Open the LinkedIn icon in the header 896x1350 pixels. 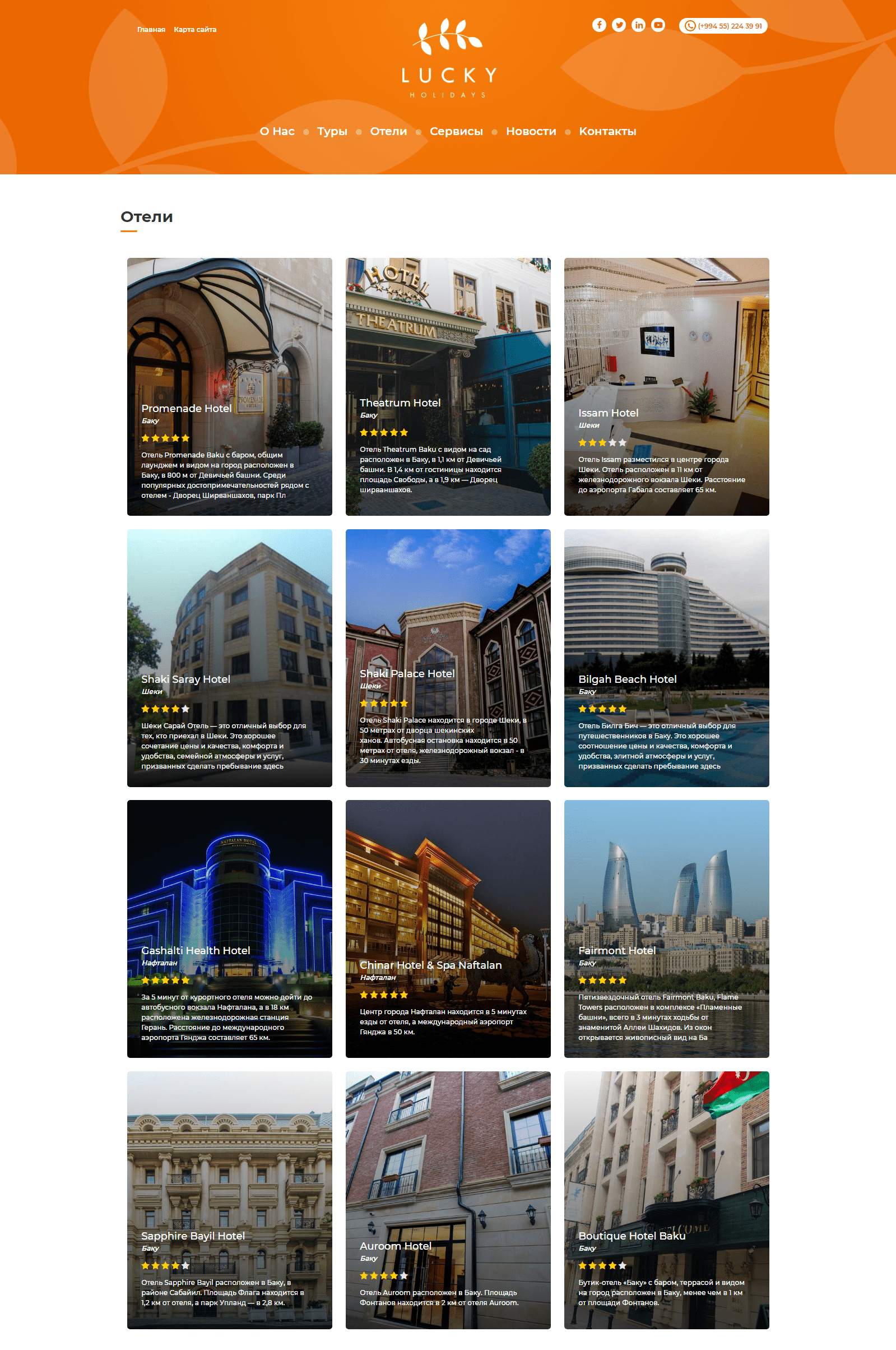pyautogui.click(x=638, y=25)
